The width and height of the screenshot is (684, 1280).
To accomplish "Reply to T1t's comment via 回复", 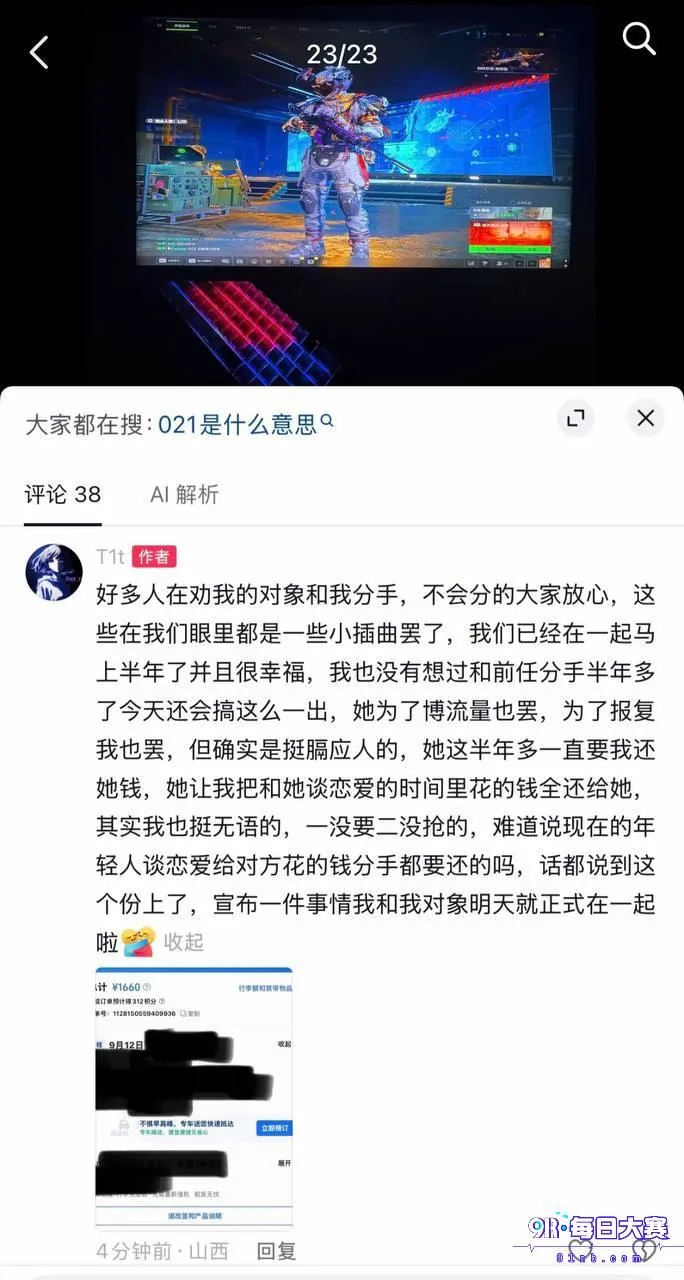I will click(x=277, y=1251).
